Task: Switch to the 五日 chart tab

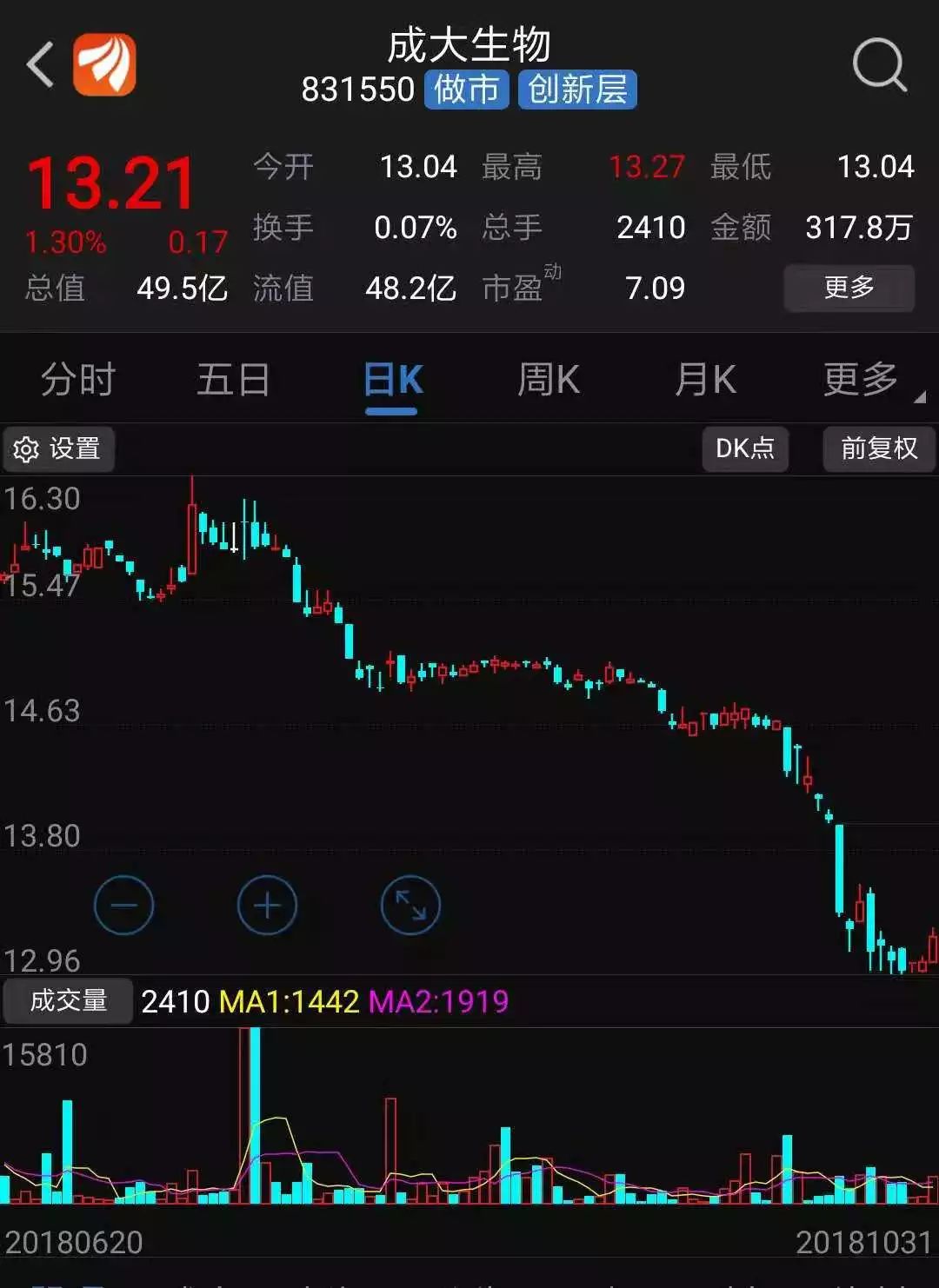Action: tap(233, 381)
